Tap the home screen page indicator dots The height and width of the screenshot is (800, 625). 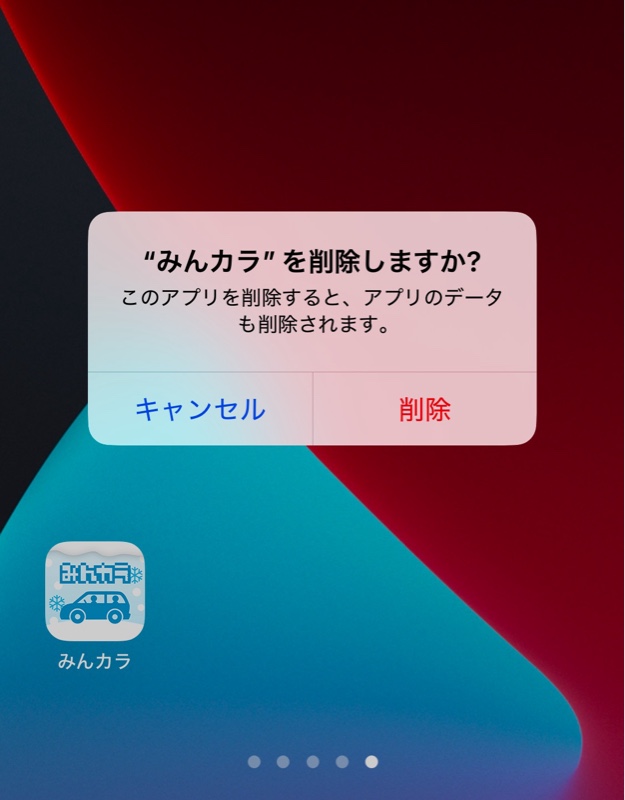[x=312, y=762]
